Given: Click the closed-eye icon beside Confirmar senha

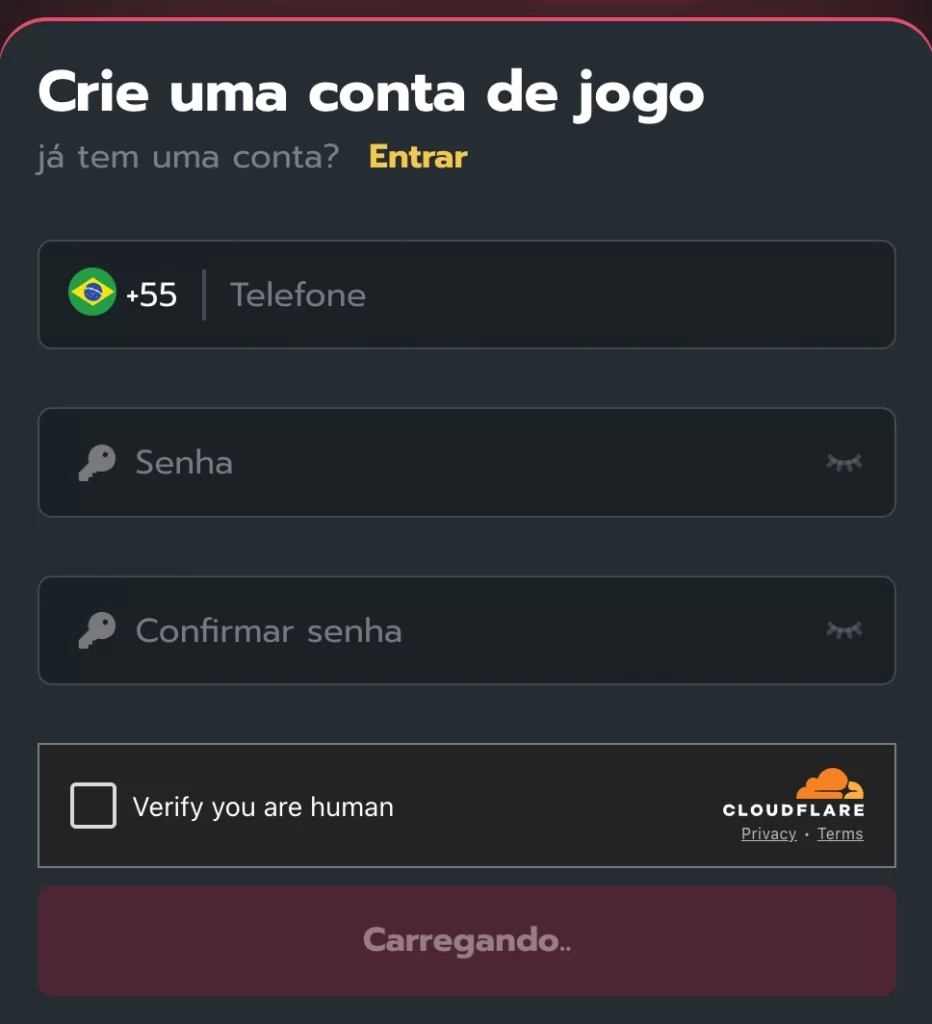Looking at the screenshot, I should [x=844, y=630].
